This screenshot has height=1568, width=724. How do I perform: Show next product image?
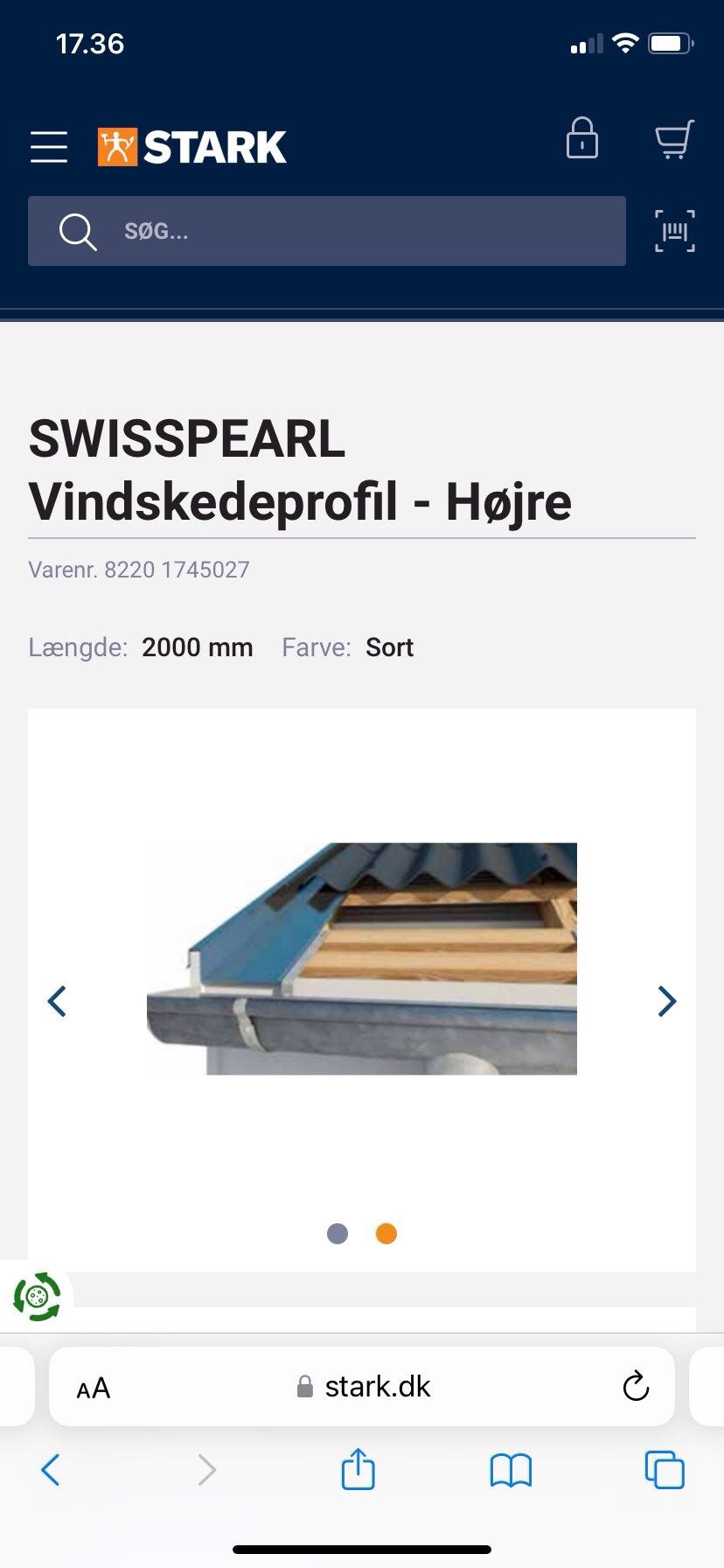(666, 1001)
